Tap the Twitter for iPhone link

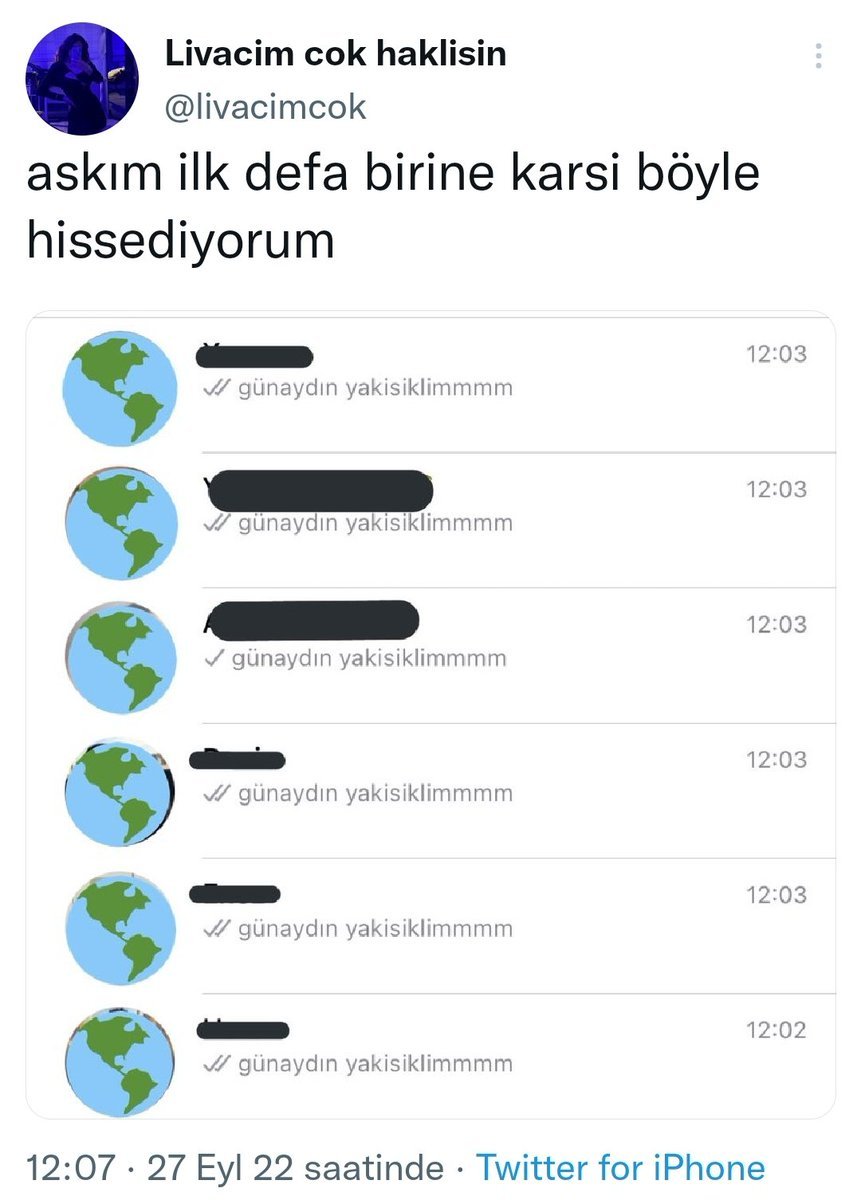[620, 1167]
